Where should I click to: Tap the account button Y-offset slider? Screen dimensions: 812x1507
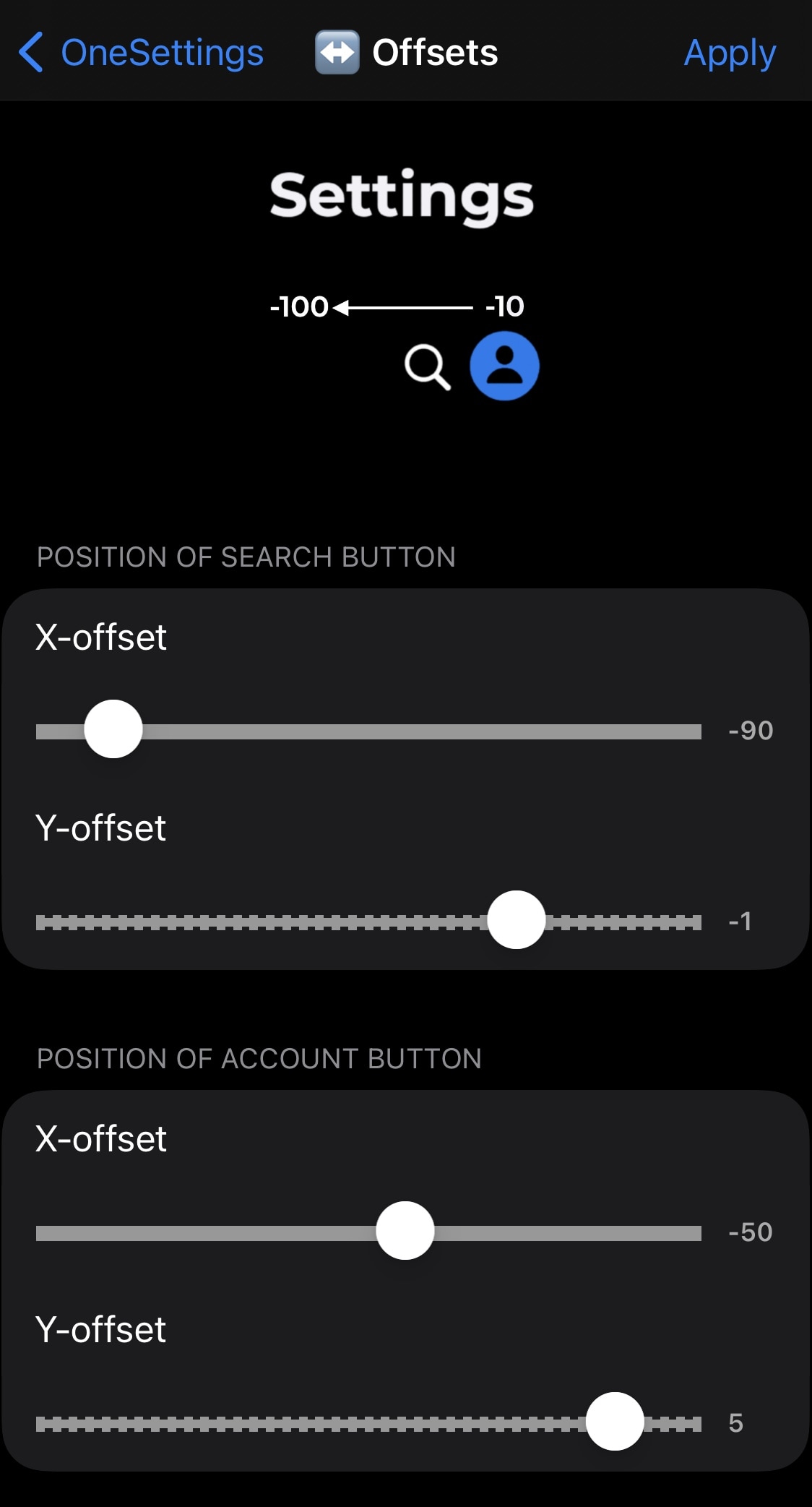tap(615, 1422)
